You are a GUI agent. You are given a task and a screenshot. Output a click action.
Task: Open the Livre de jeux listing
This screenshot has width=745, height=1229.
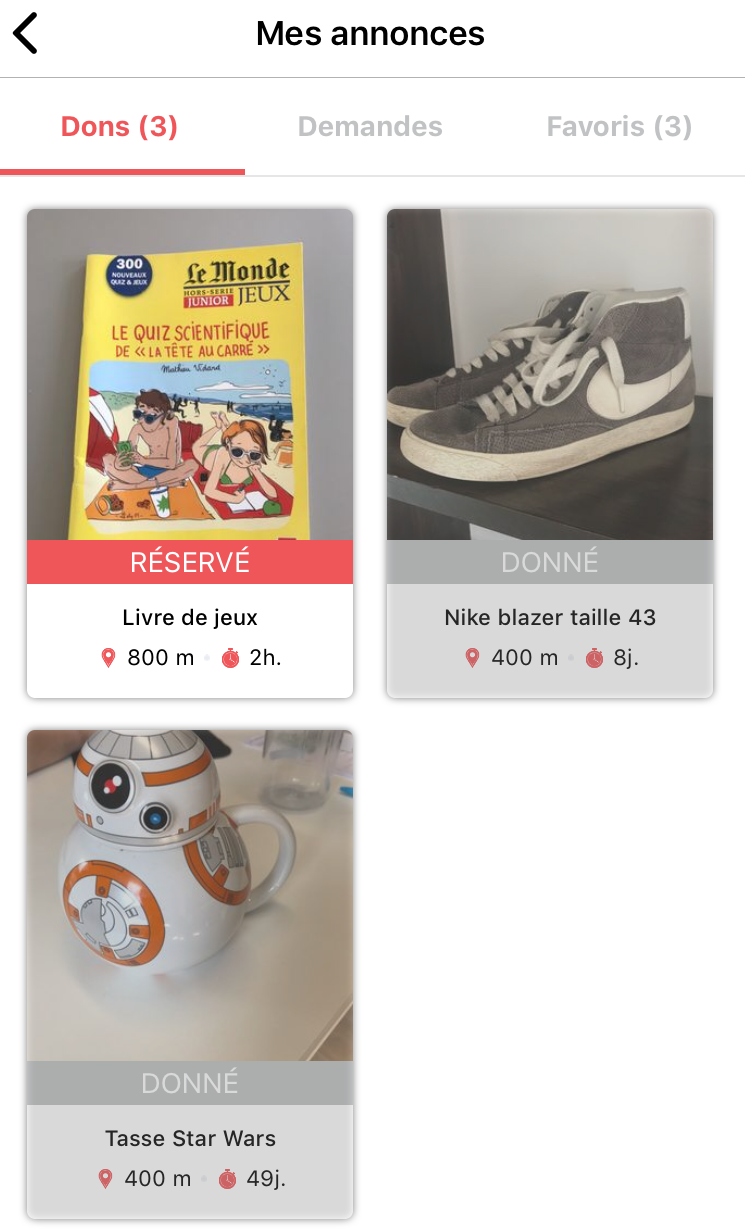click(x=190, y=453)
